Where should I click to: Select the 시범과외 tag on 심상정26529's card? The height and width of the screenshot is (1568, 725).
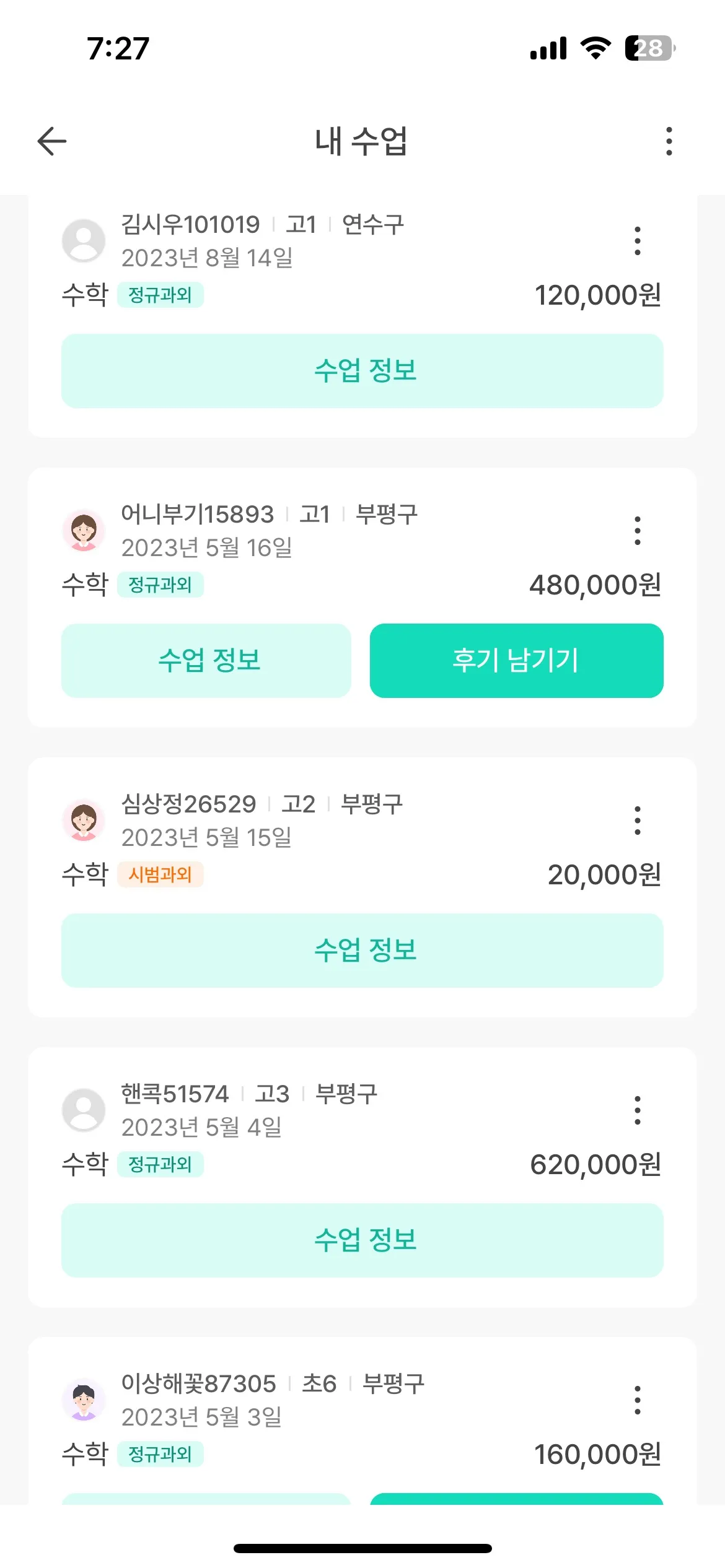pyautogui.click(x=160, y=875)
